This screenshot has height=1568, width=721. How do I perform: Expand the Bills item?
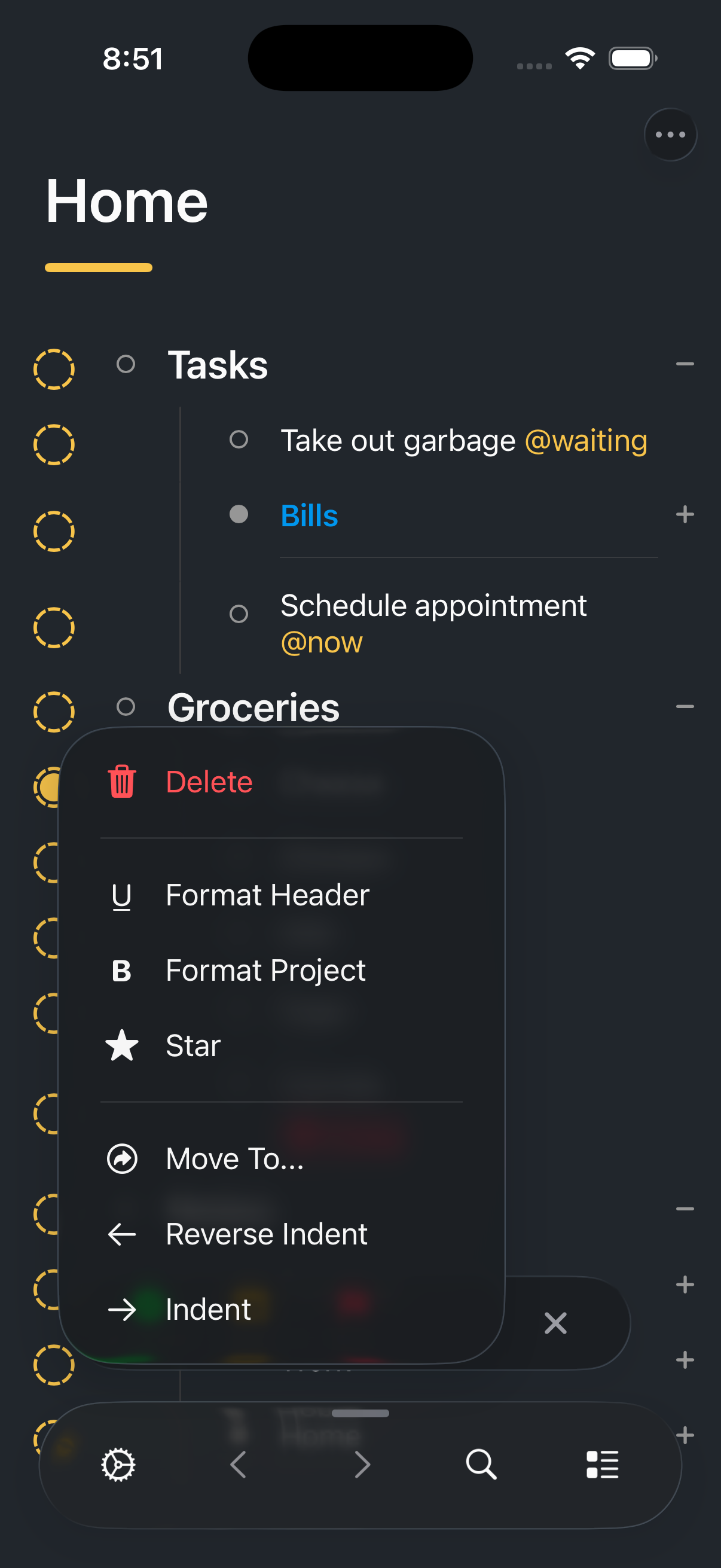pyautogui.click(x=685, y=515)
